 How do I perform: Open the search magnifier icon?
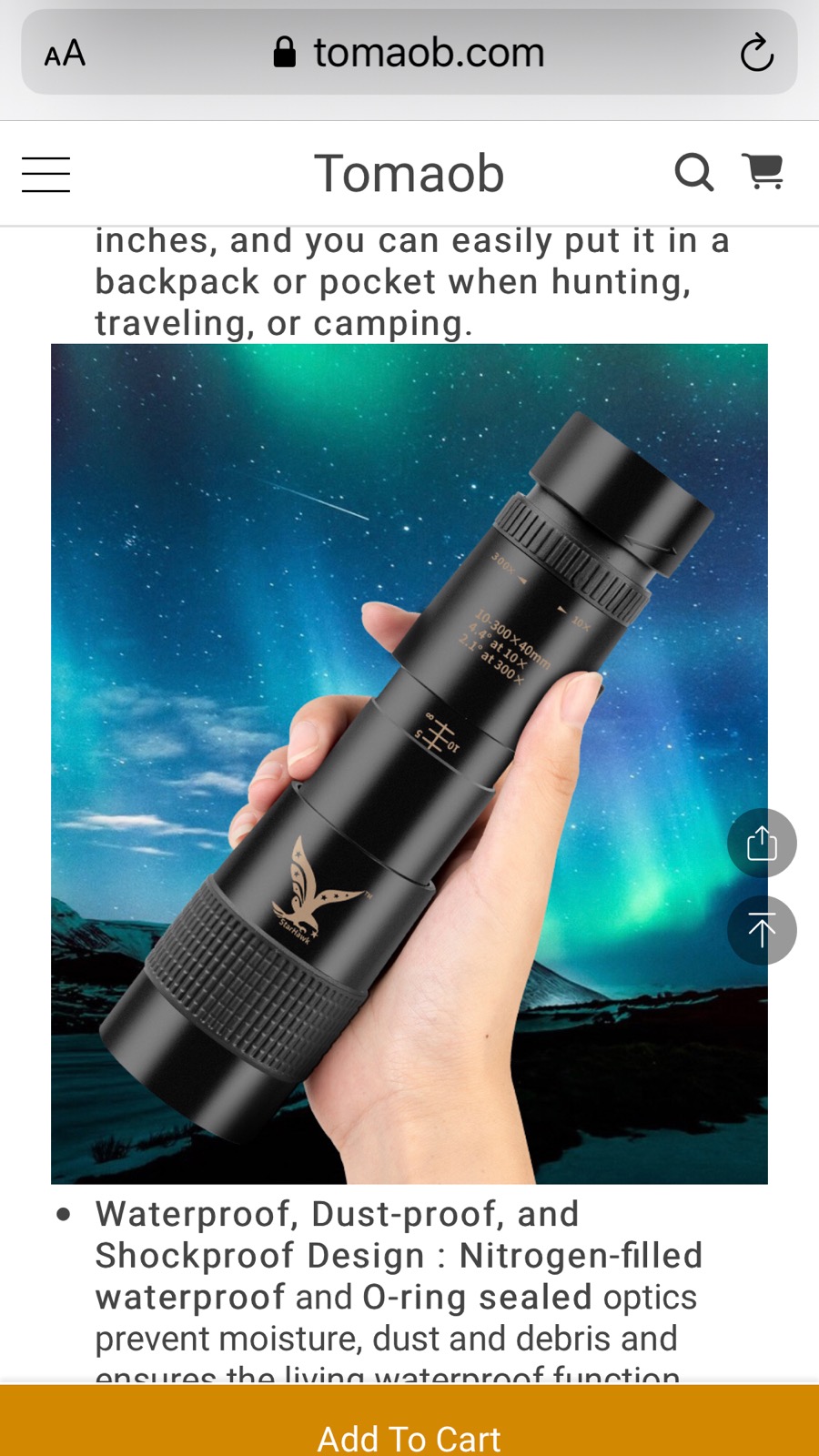coord(693,172)
